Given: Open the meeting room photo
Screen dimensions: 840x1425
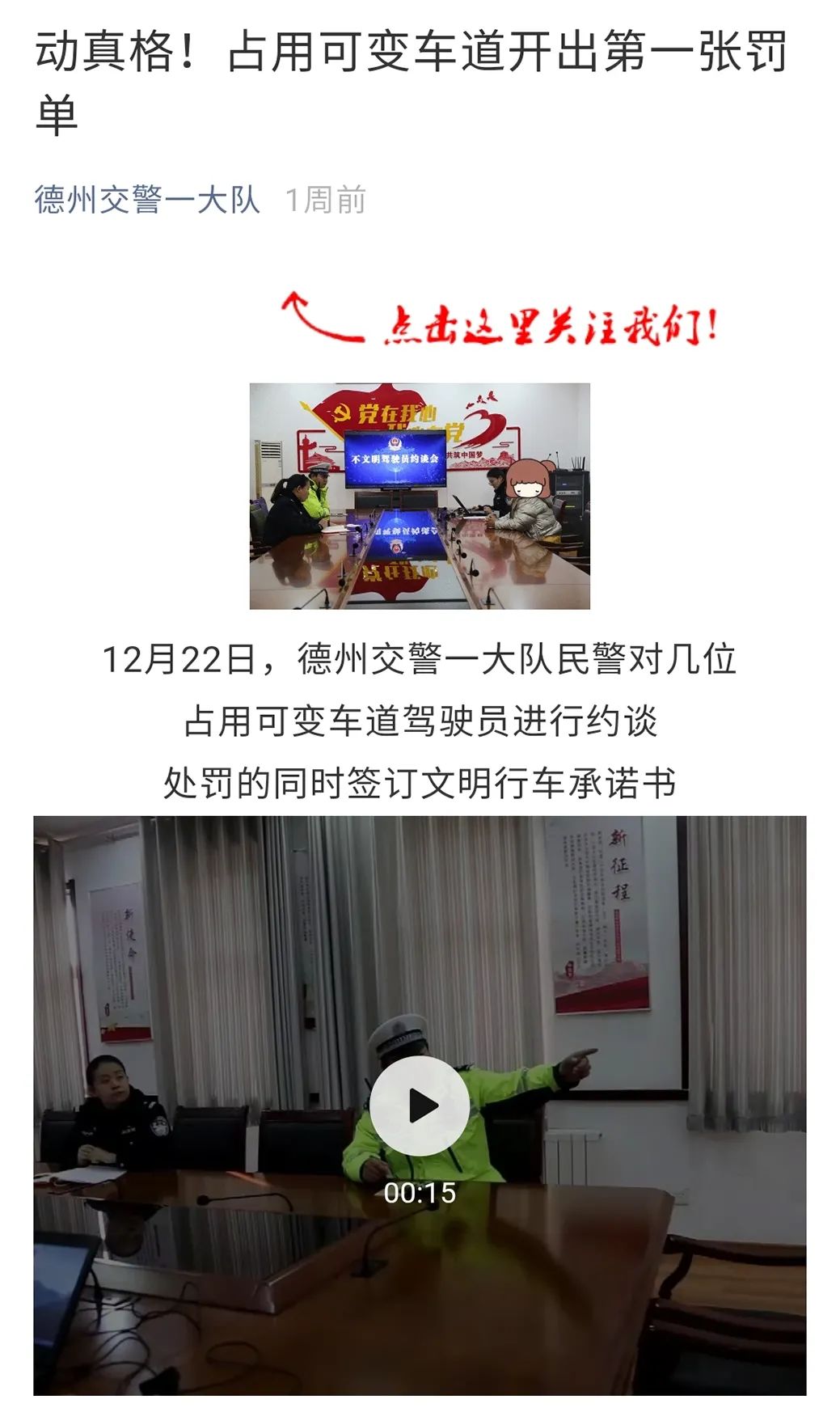Looking at the screenshot, I should pyautogui.click(x=420, y=496).
